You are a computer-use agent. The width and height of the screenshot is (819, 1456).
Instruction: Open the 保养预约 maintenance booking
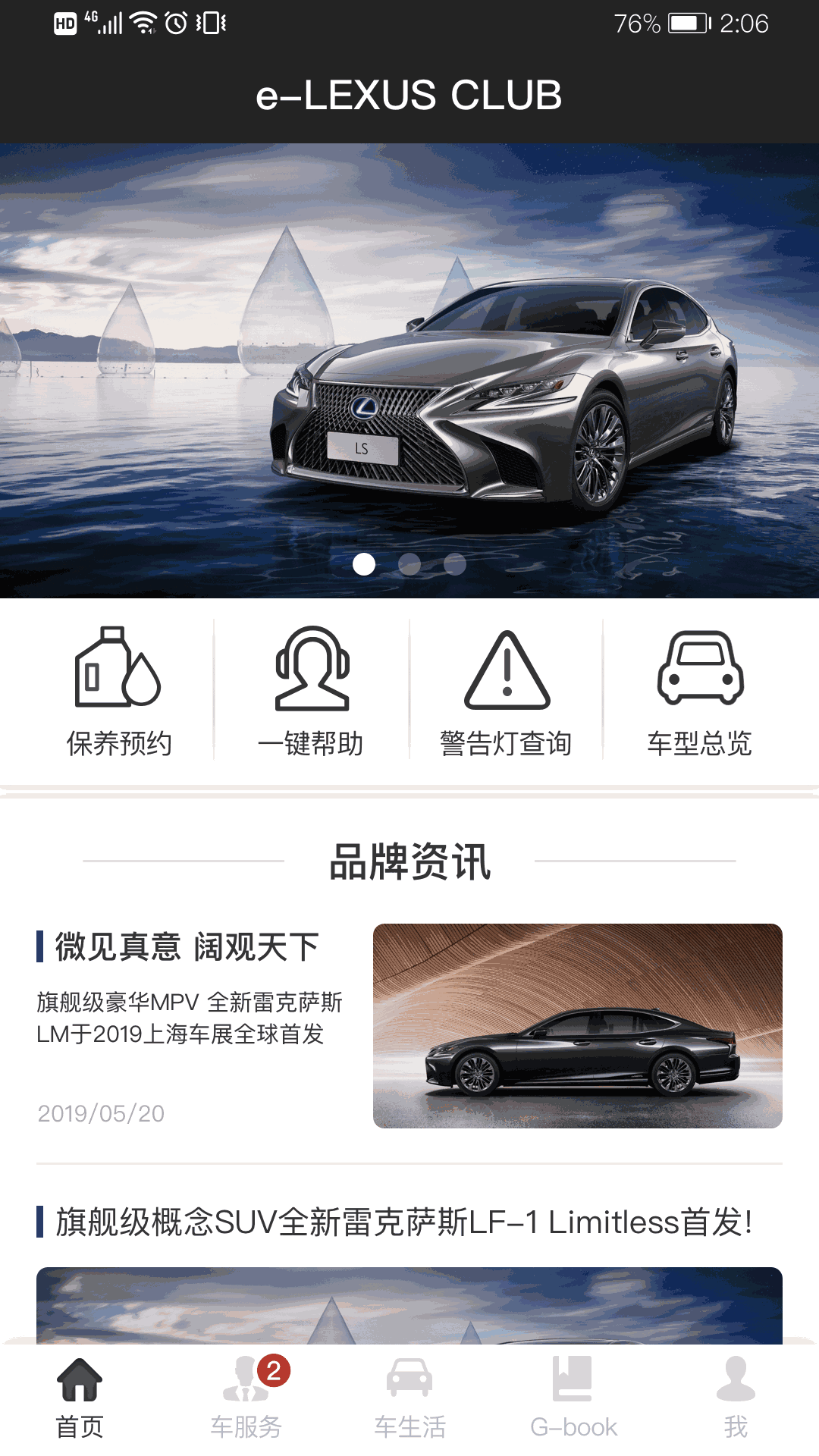point(118,690)
